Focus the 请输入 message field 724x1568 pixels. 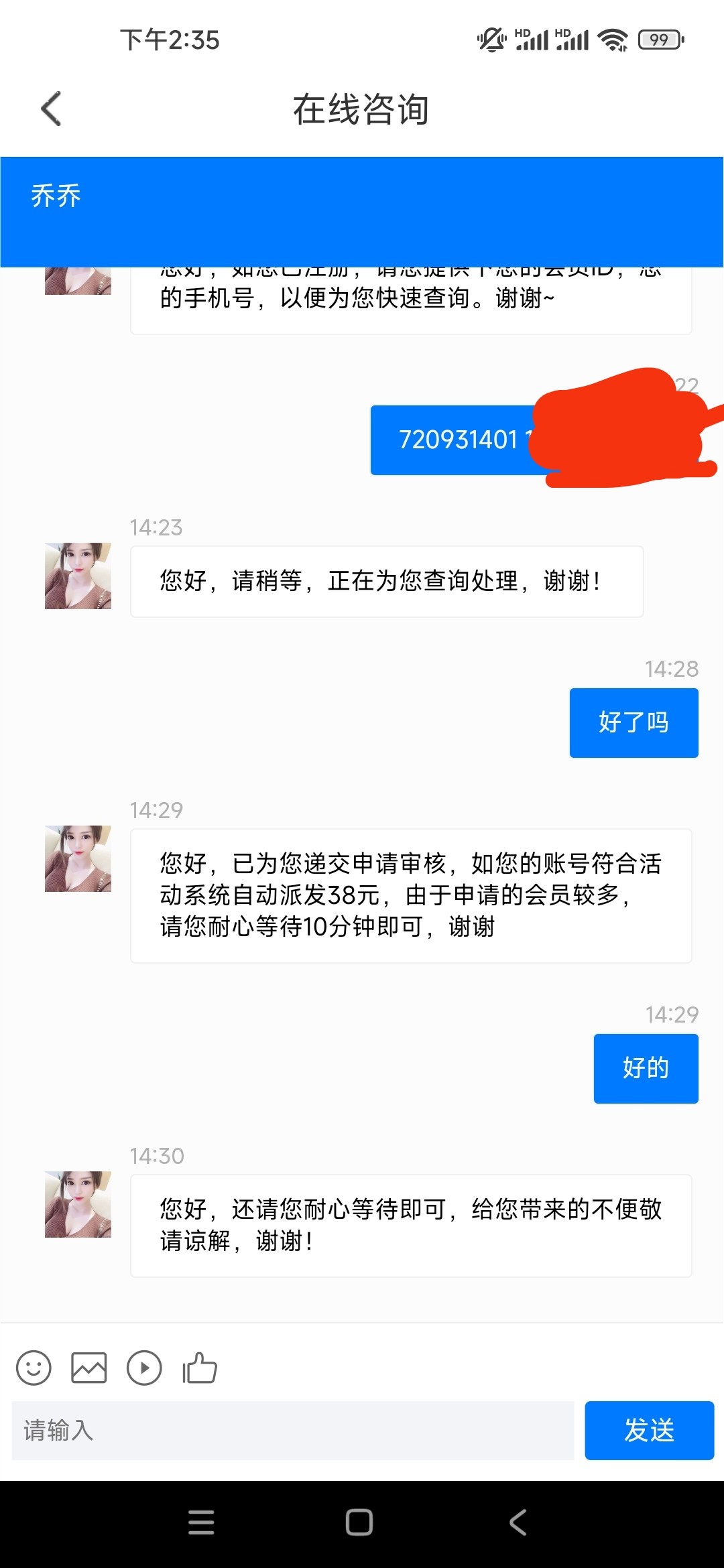click(292, 1431)
